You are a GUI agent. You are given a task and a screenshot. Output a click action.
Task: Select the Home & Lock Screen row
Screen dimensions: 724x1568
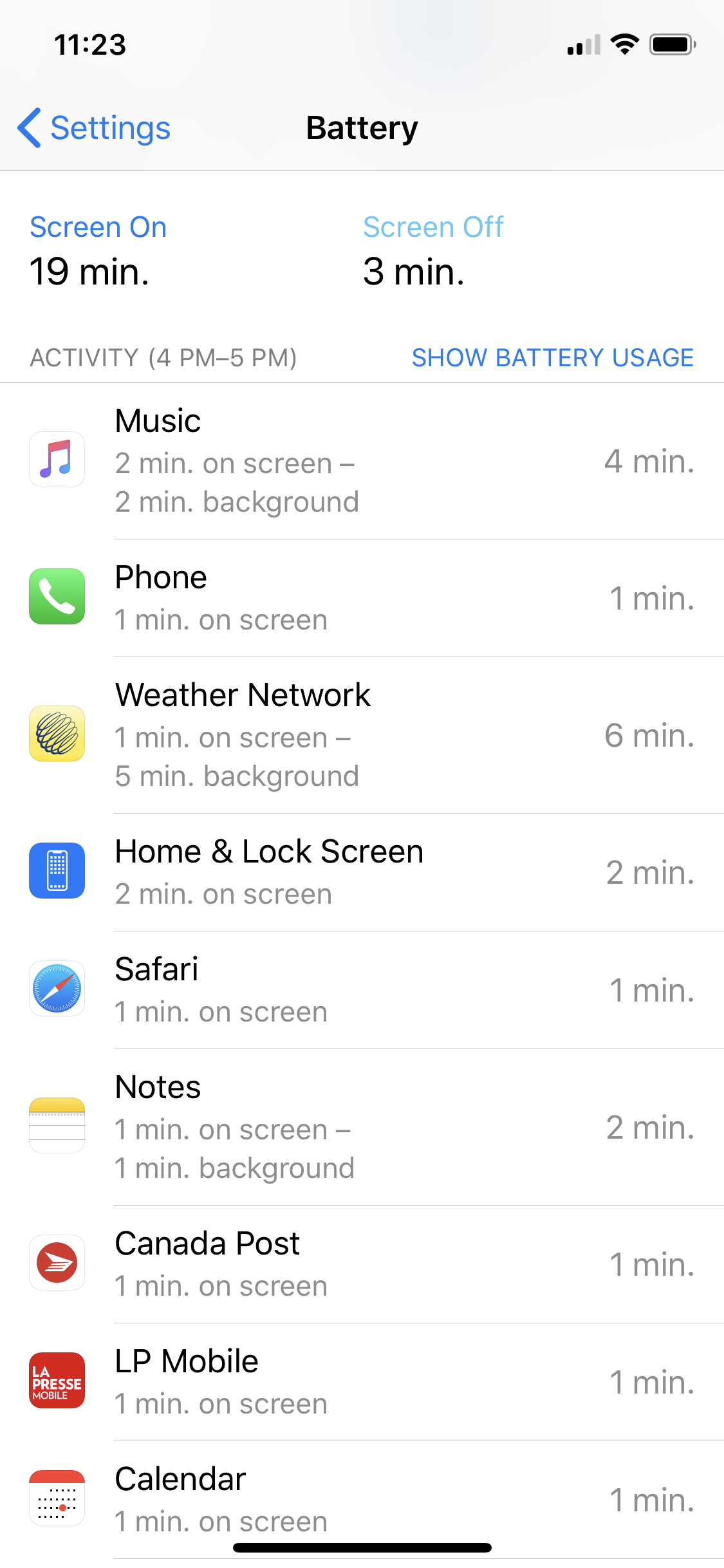[362, 873]
